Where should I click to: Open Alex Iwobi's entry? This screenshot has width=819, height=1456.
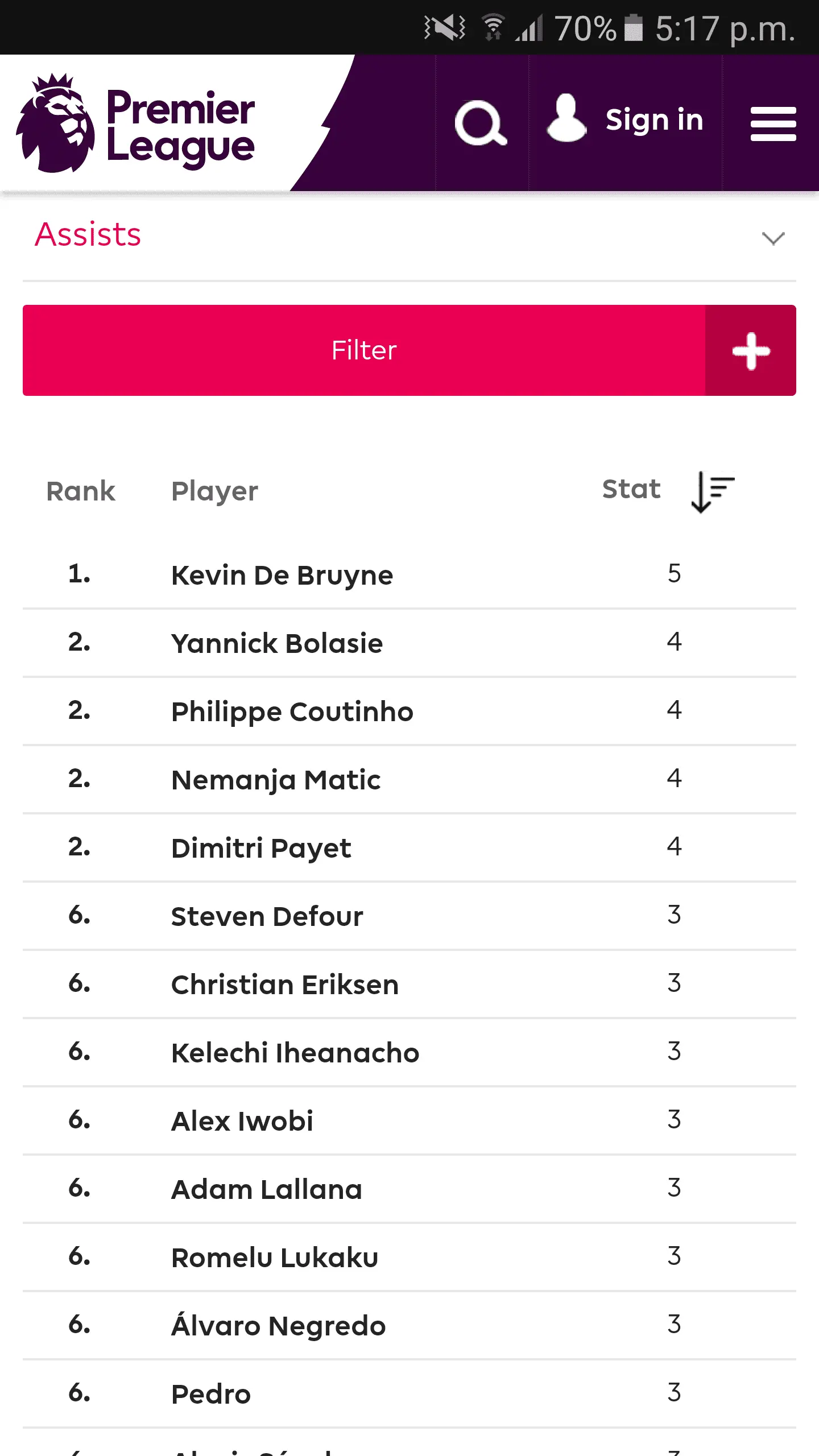tap(242, 1121)
